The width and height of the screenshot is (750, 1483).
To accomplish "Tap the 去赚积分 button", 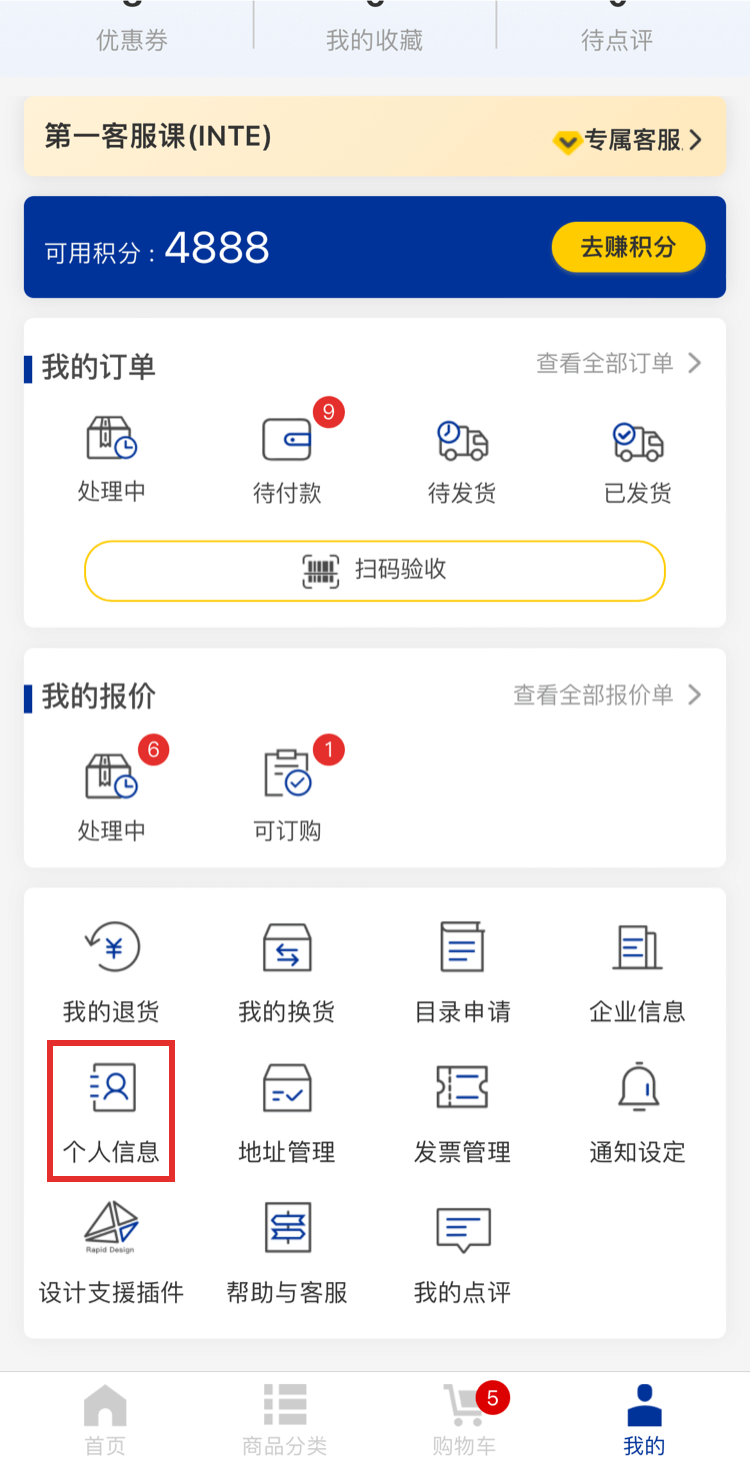I will click(628, 247).
